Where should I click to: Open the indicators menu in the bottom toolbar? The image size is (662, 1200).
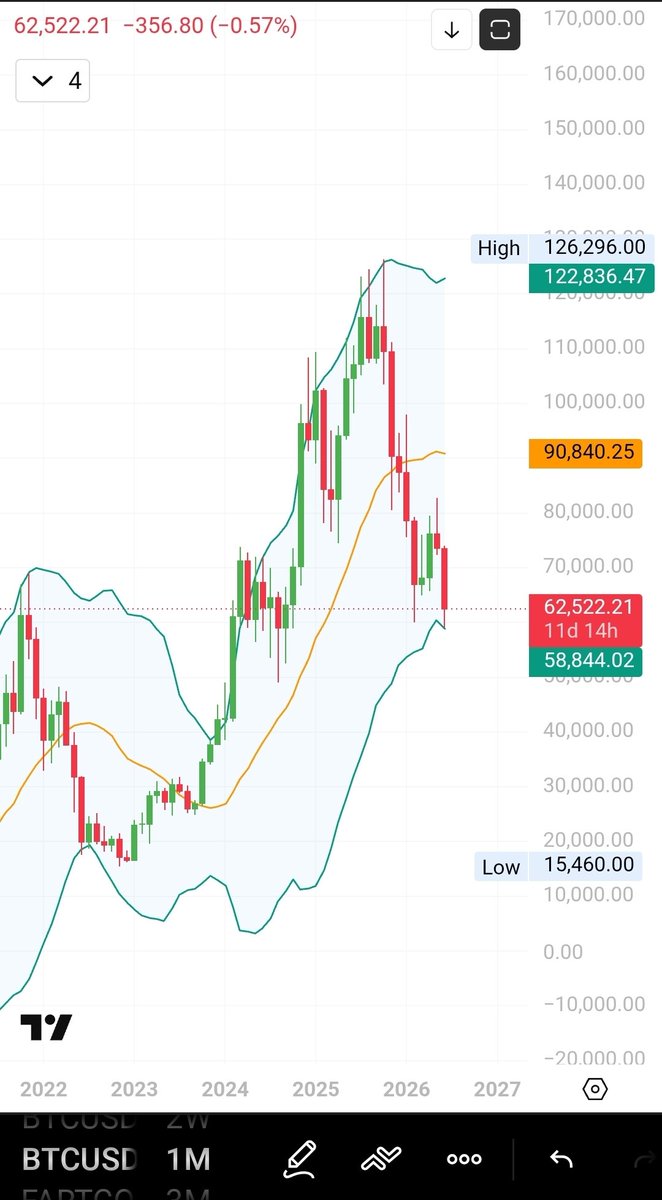[x=381, y=1159]
